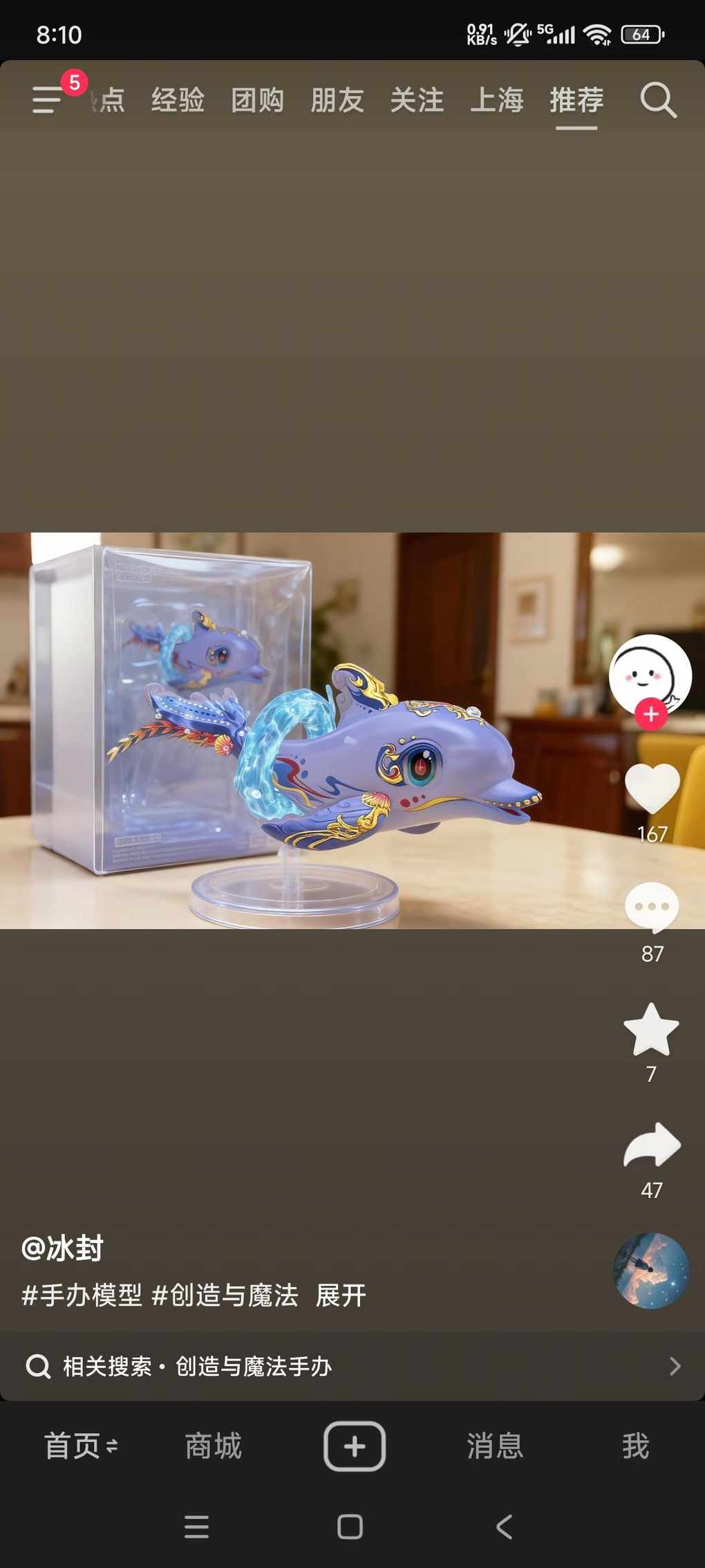
Task: Favorite the video with the star
Action: tap(651, 1030)
